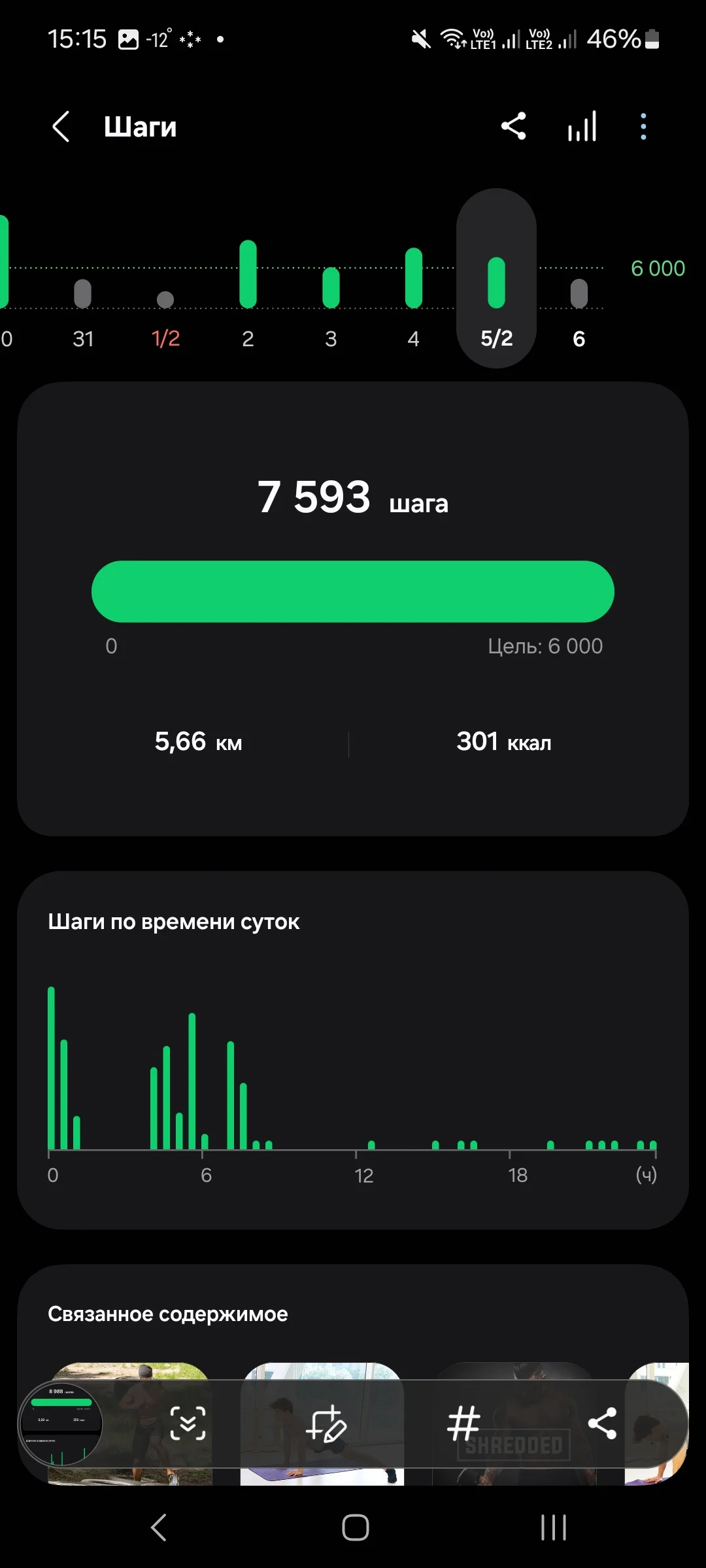Add a hashtag to the screenshot
The height and width of the screenshot is (1568, 706).
coord(463,1424)
